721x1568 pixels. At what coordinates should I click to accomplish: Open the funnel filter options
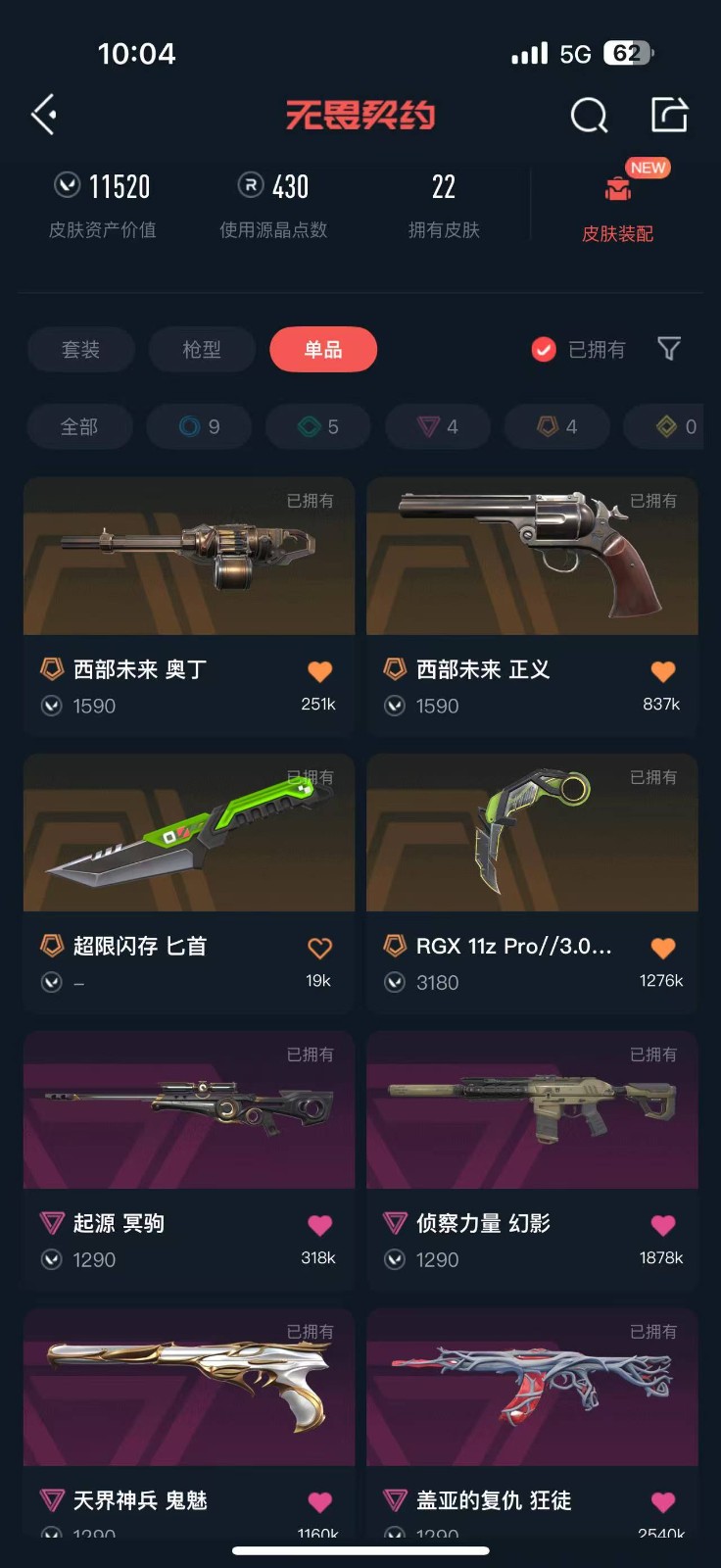tap(669, 349)
